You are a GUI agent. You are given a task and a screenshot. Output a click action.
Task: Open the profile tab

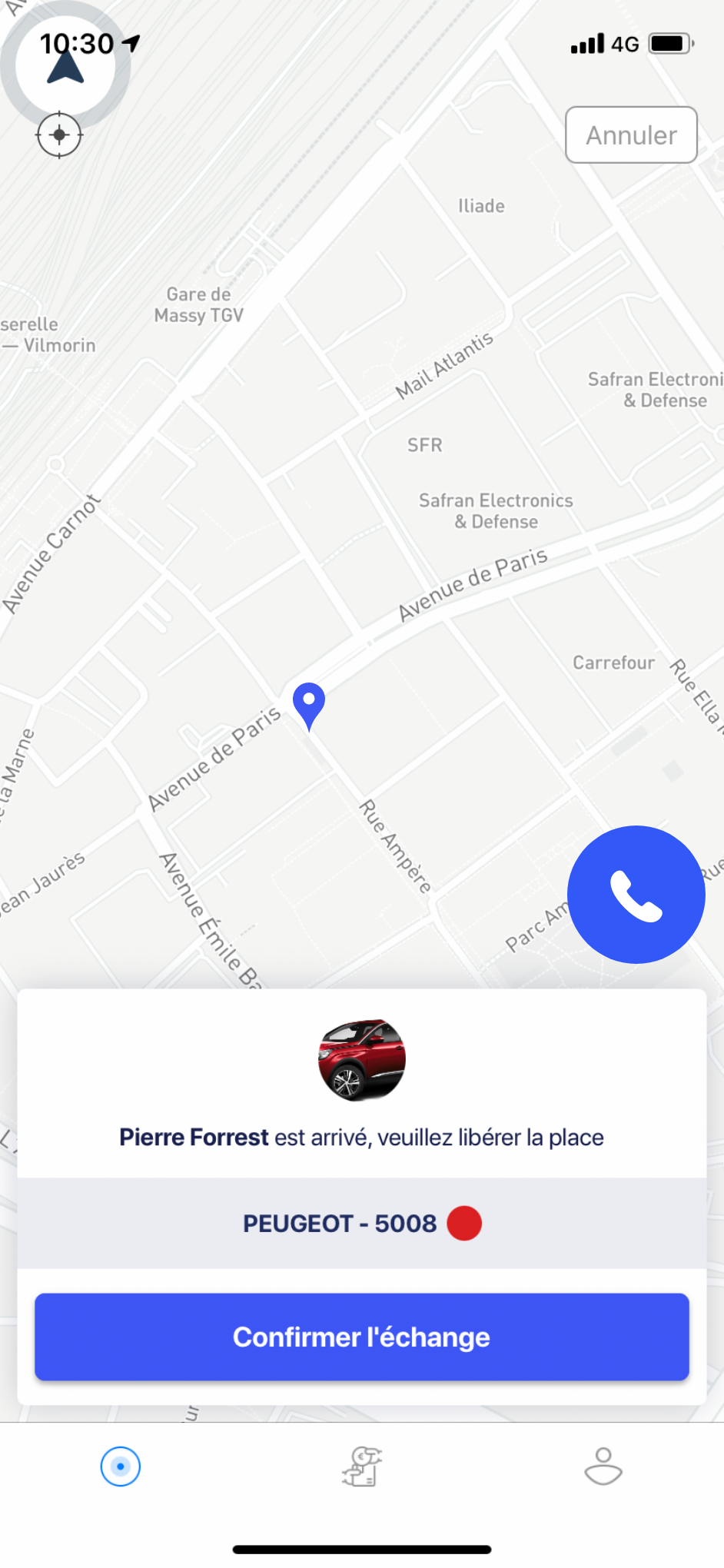(603, 1466)
